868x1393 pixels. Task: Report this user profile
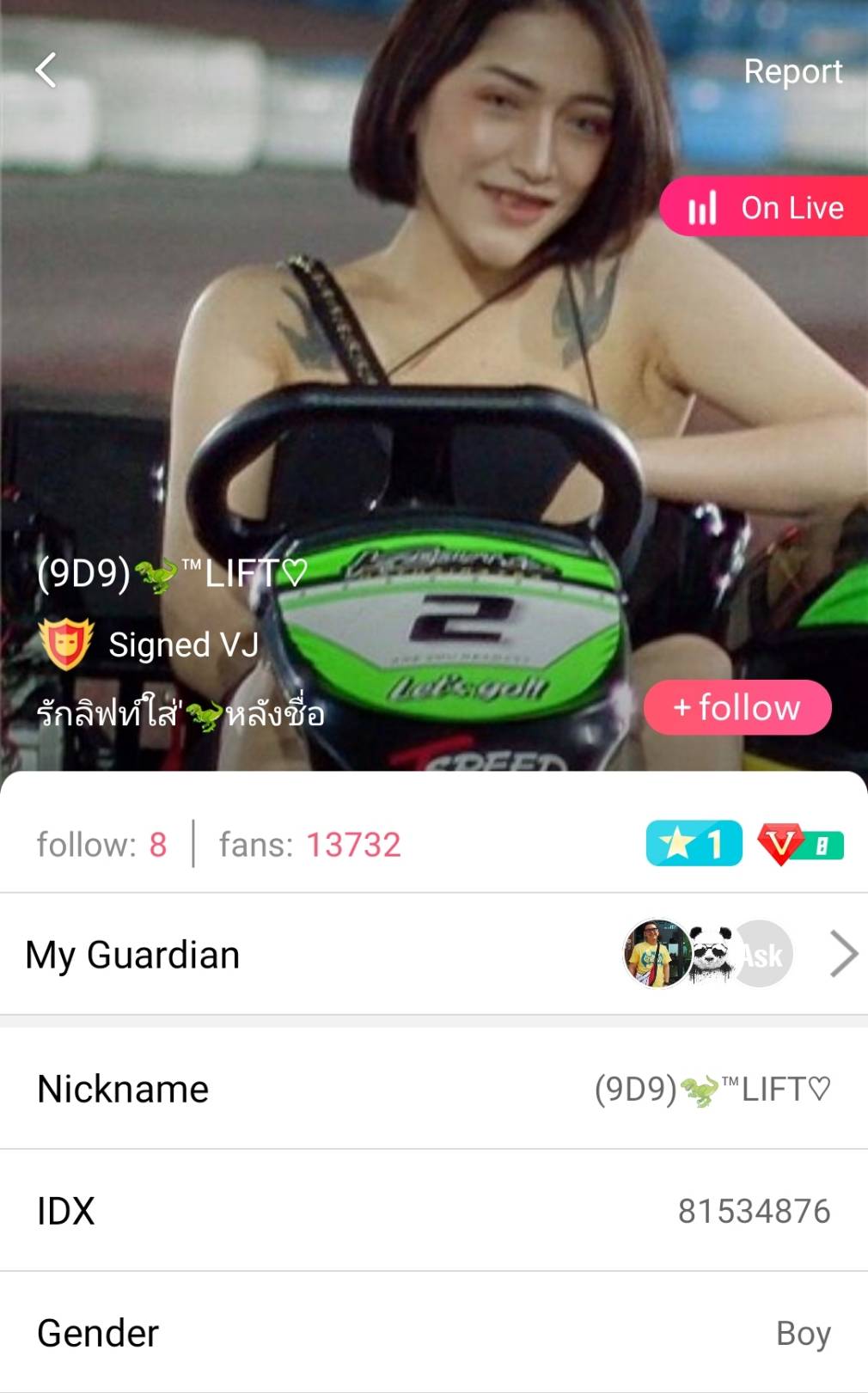[x=792, y=71]
